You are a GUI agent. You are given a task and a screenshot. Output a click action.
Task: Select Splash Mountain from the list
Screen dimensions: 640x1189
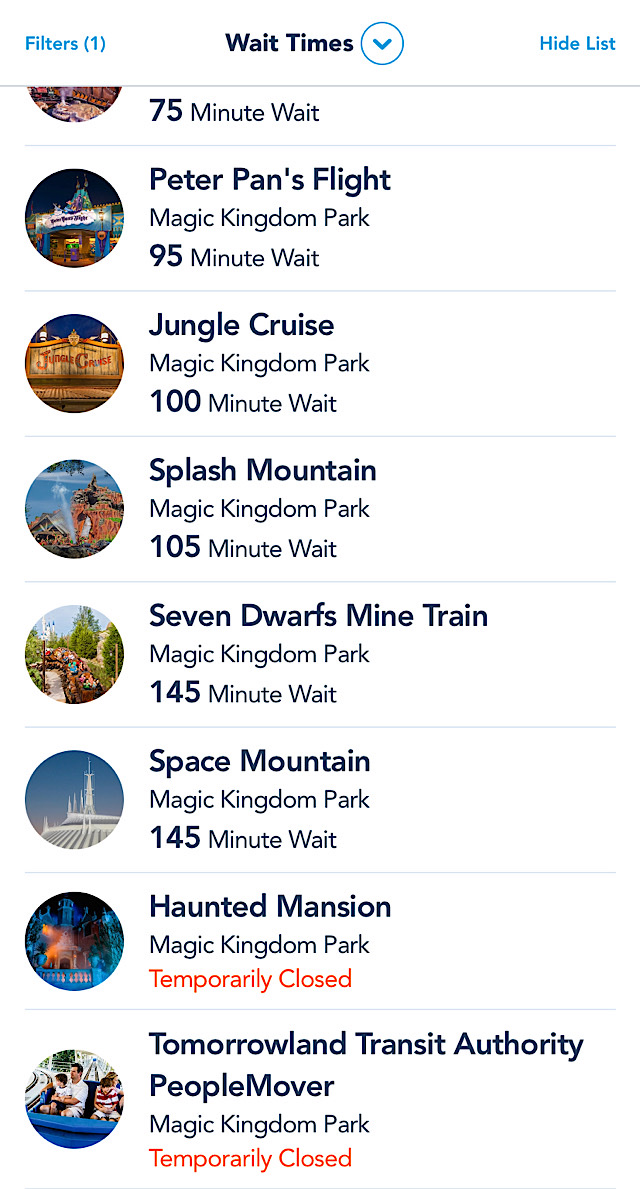tap(320, 510)
